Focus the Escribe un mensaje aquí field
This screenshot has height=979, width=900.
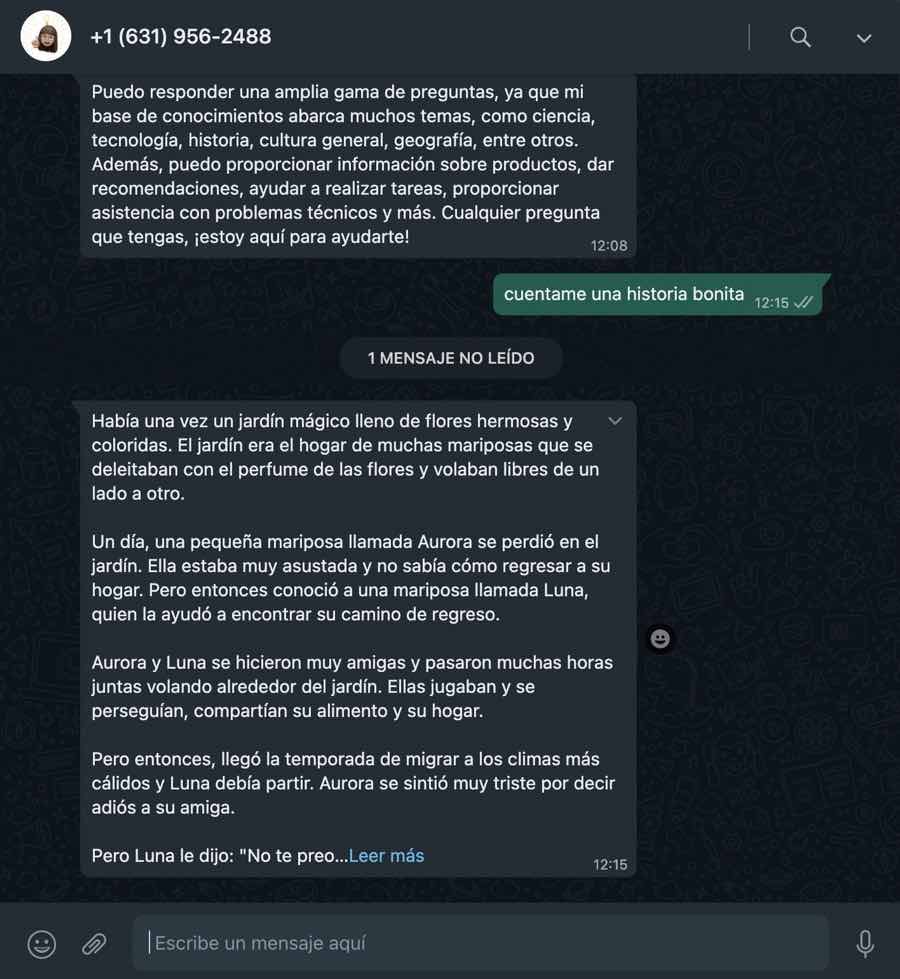(x=480, y=943)
